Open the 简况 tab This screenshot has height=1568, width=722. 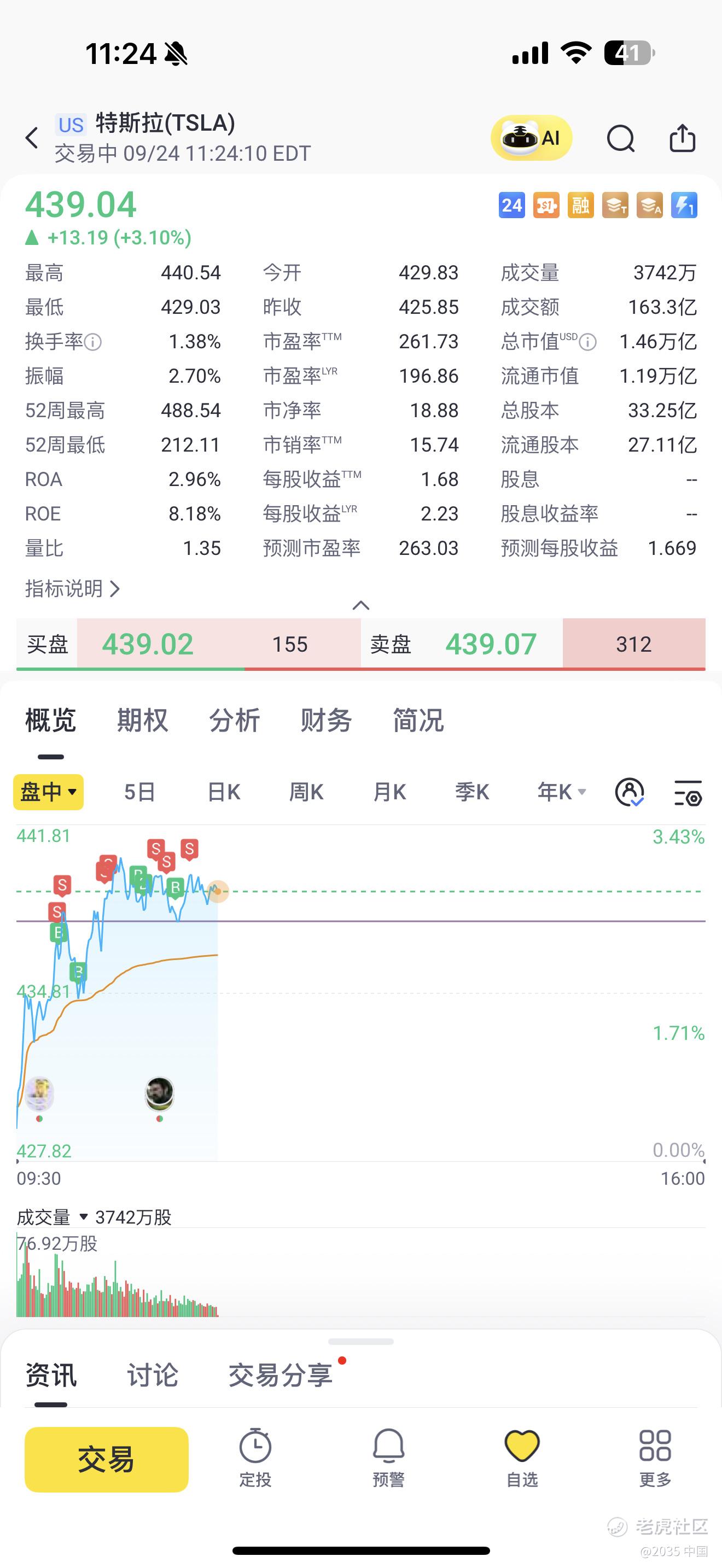pos(418,721)
